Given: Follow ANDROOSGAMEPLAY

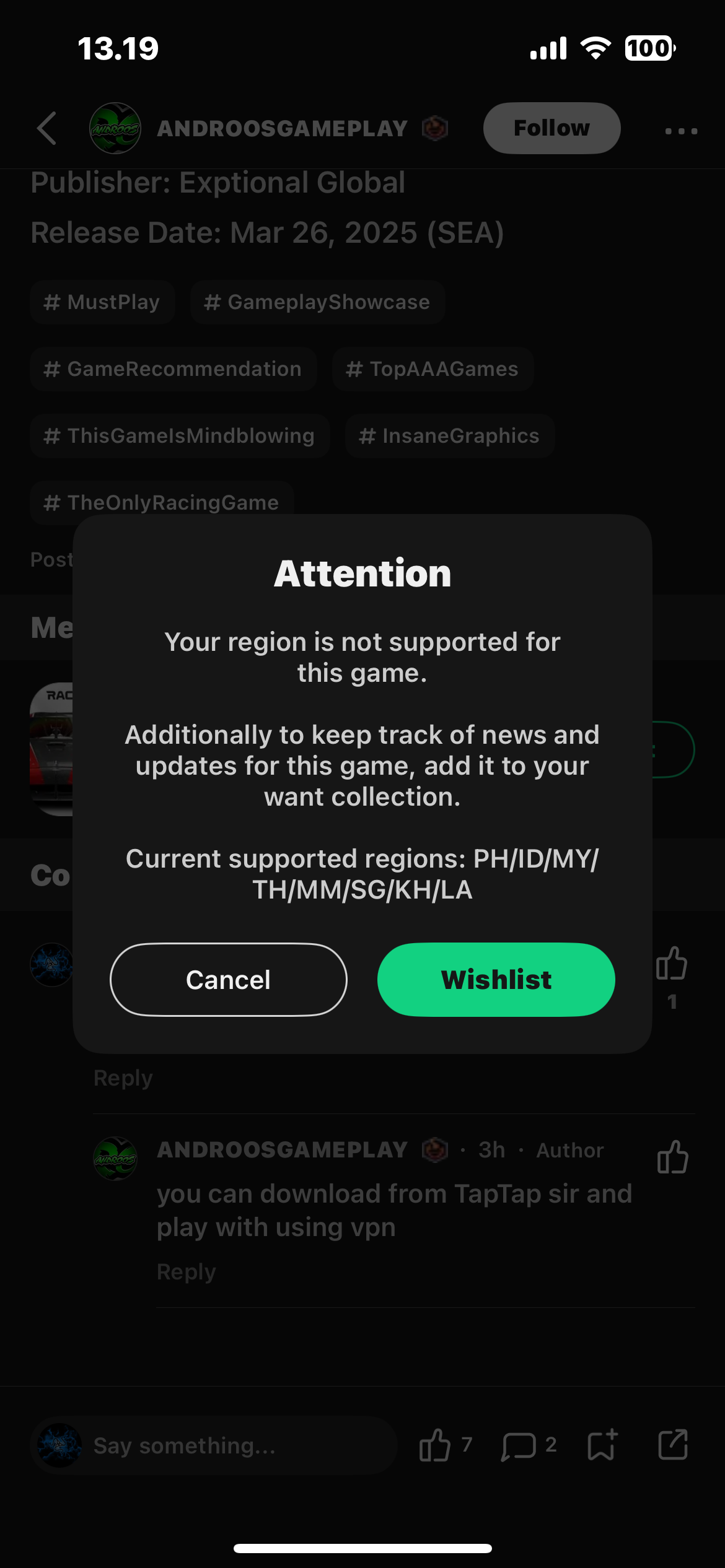Looking at the screenshot, I should 551,128.
